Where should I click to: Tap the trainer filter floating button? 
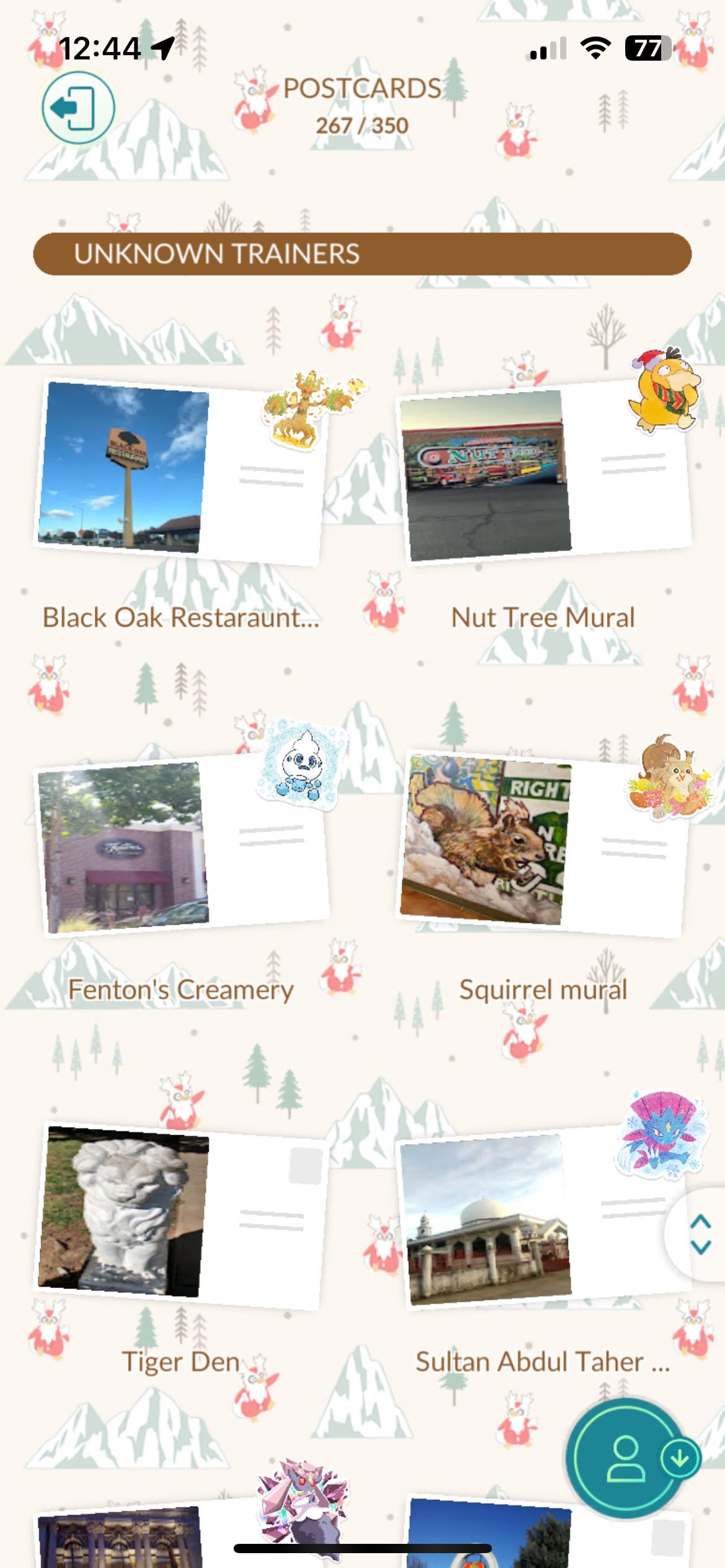tap(627, 1458)
